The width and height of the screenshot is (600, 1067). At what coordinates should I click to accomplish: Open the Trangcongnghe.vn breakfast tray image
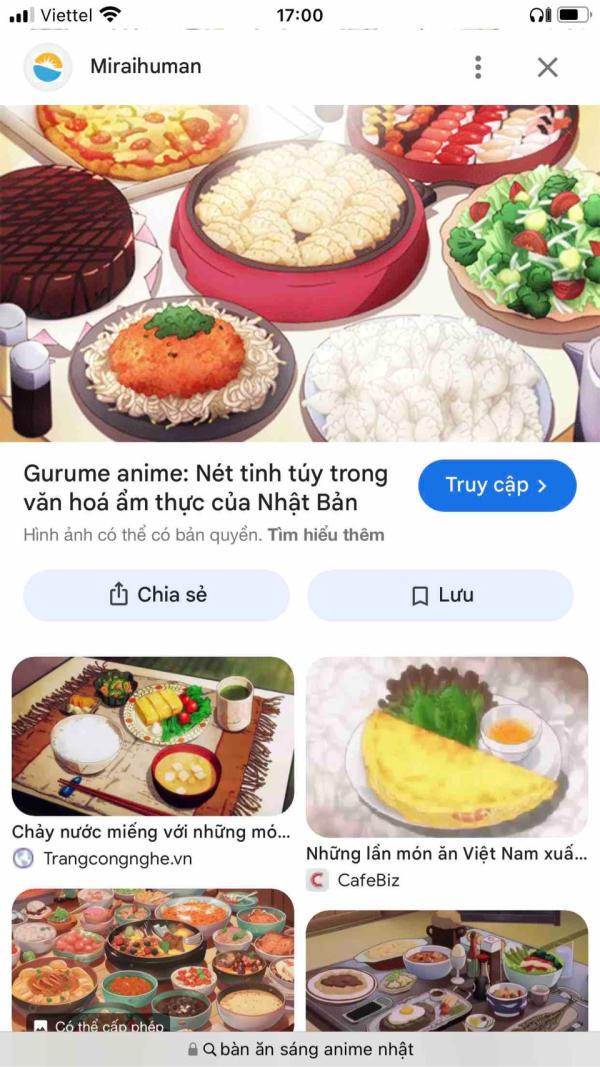click(153, 735)
